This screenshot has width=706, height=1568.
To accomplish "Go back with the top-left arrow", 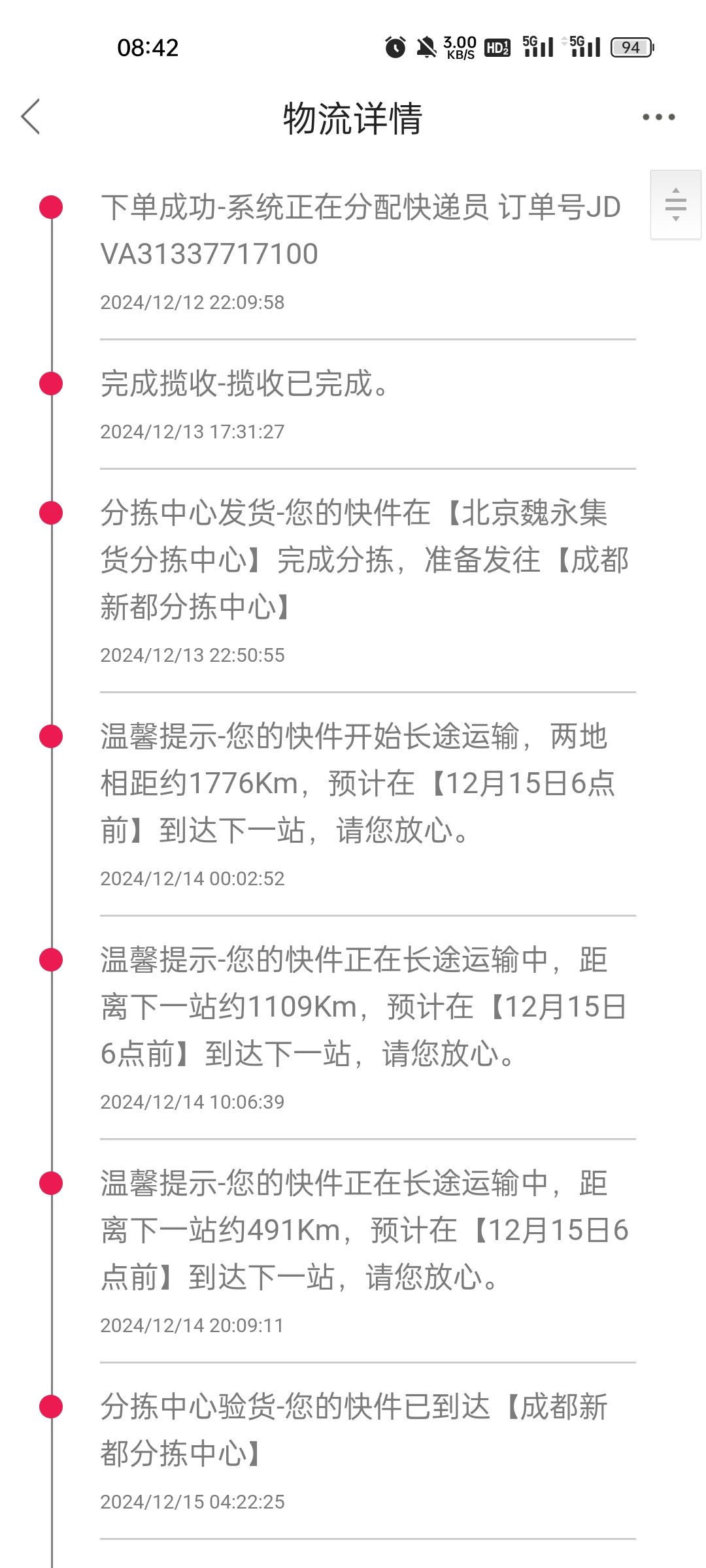I will tap(30, 117).
